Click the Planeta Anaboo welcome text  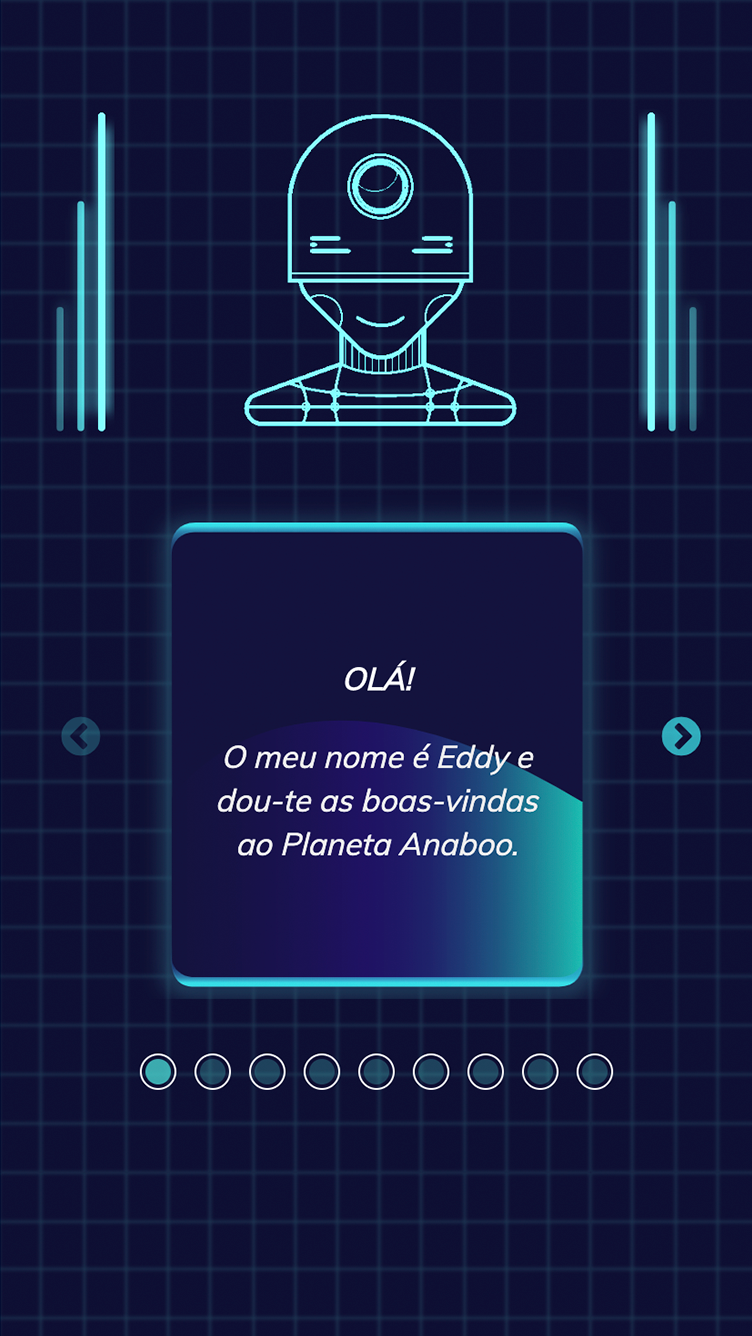(378, 845)
